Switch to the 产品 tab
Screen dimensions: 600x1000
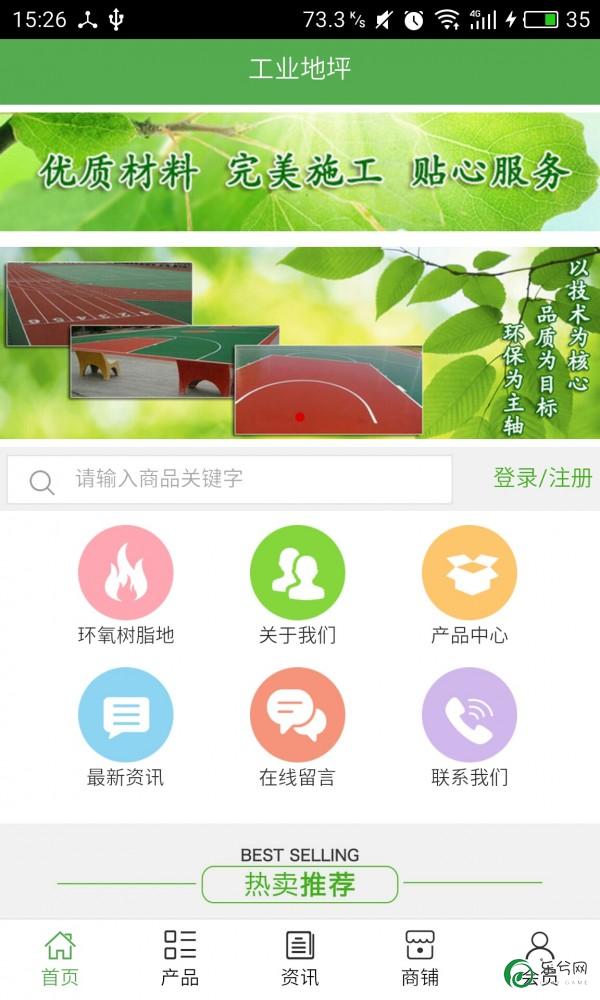(180, 958)
